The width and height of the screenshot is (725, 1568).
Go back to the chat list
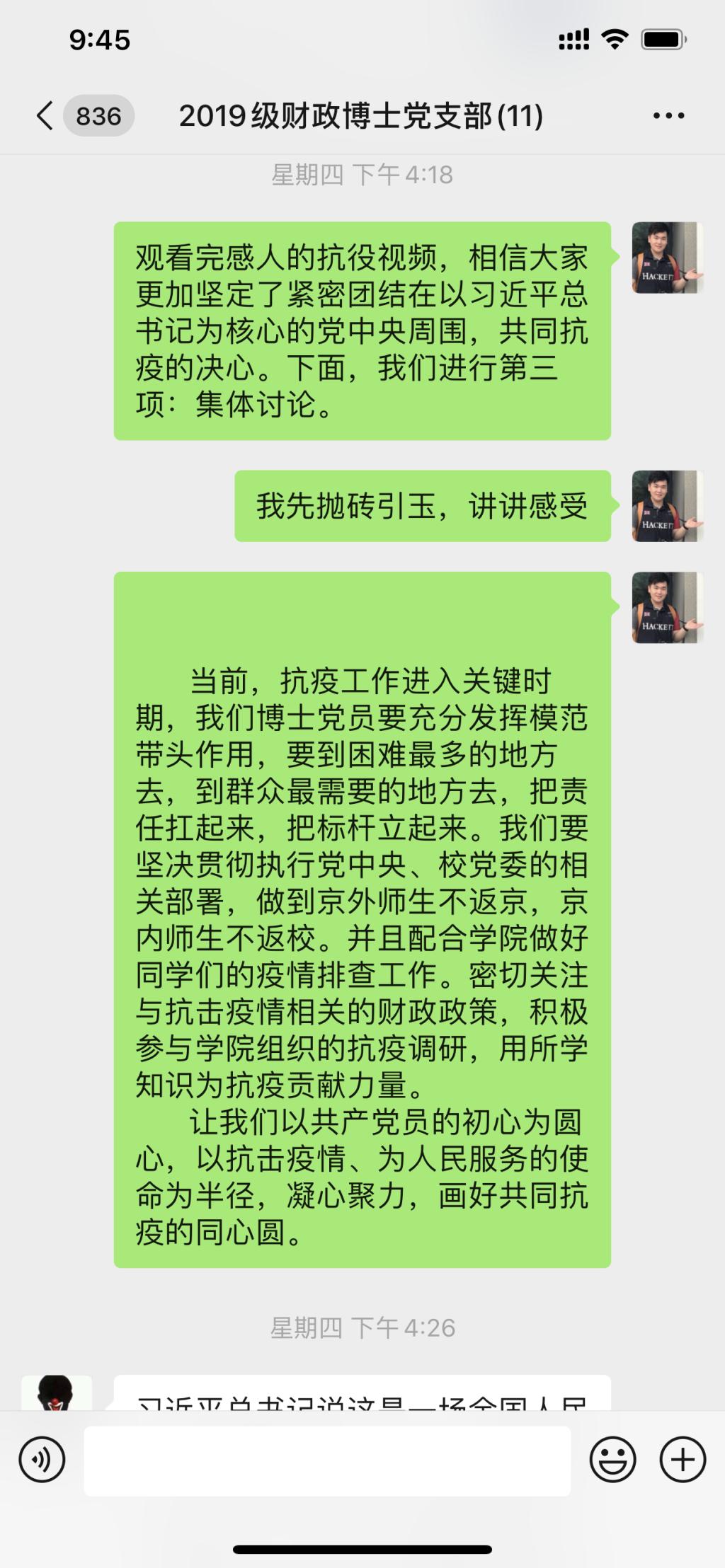point(45,115)
